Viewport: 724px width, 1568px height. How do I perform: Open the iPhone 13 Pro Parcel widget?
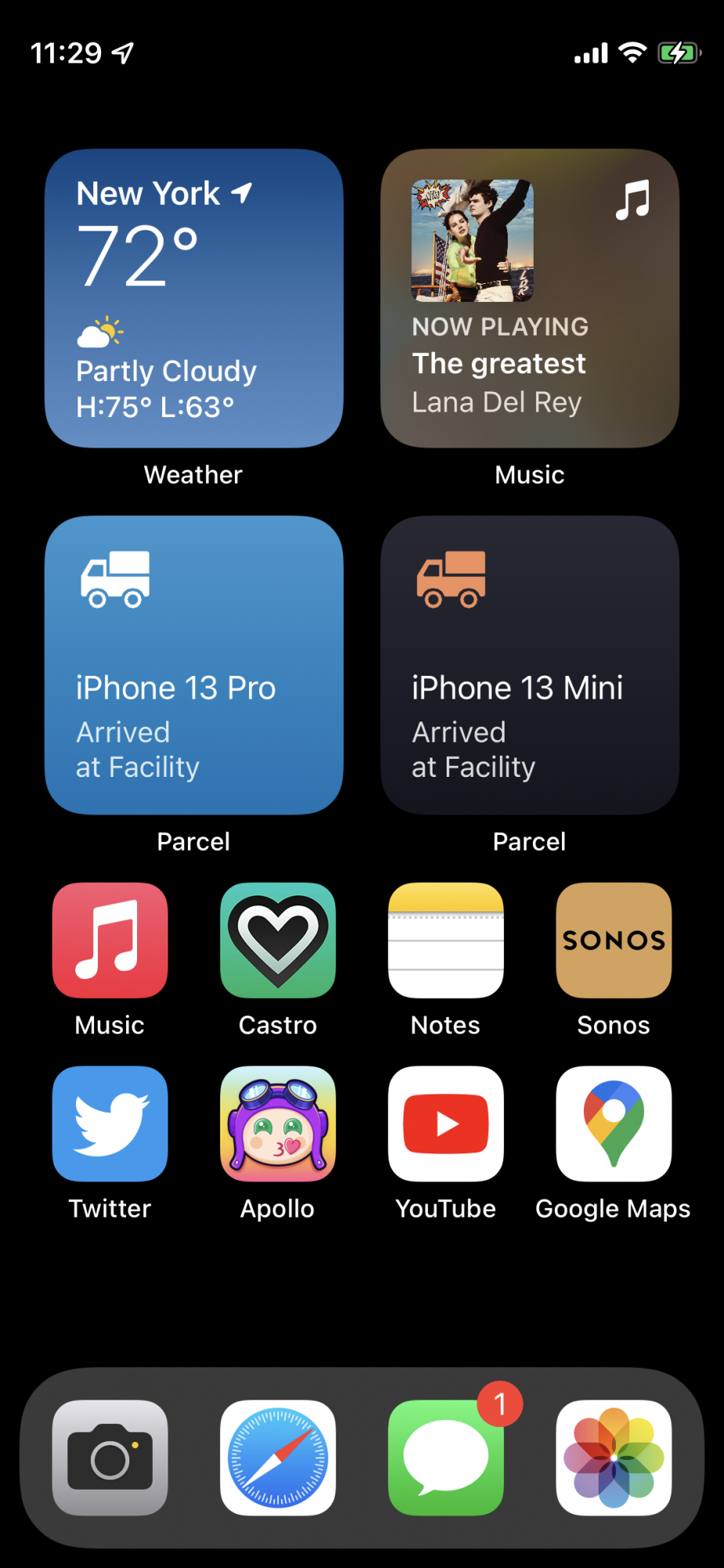click(x=194, y=665)
